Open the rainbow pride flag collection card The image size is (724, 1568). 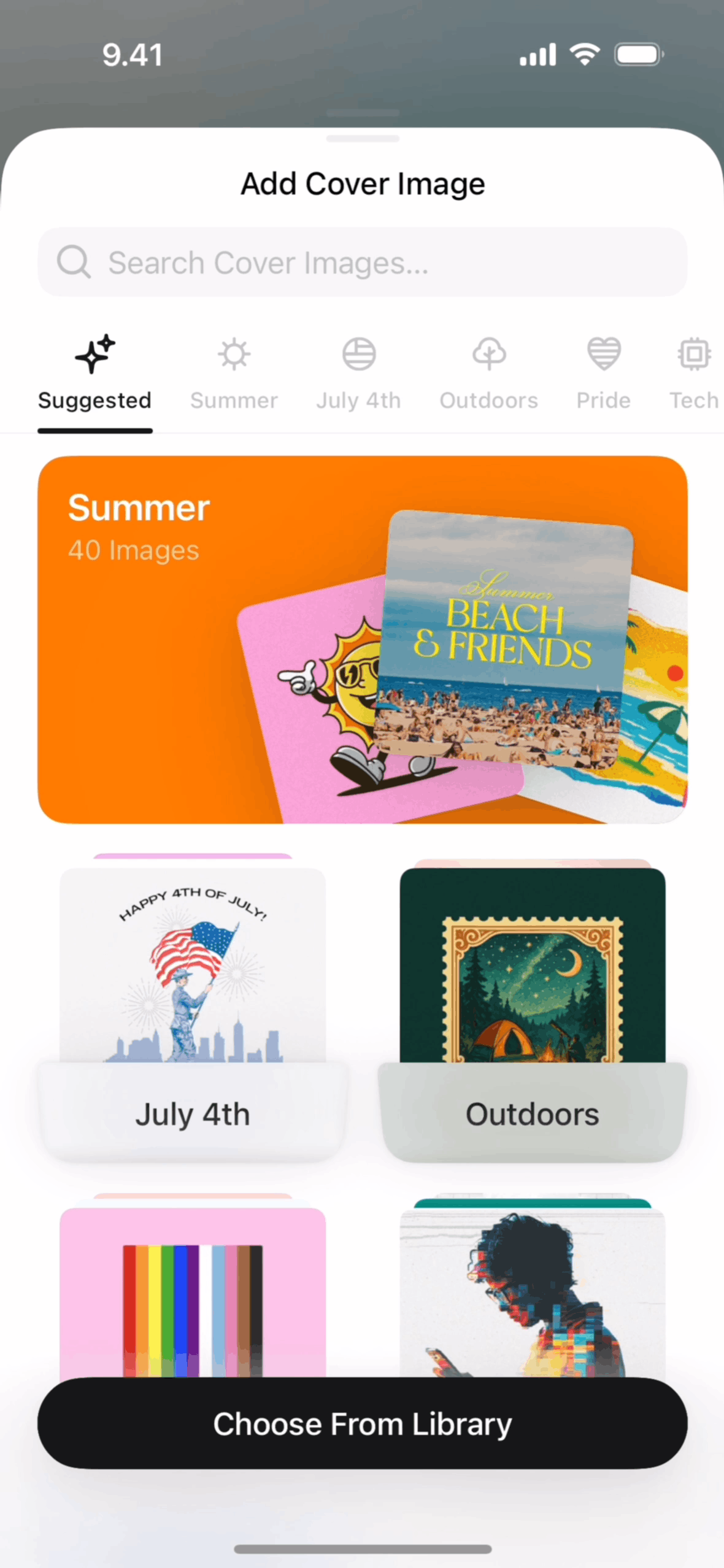pyautogui.click(x=192, y=1288)
